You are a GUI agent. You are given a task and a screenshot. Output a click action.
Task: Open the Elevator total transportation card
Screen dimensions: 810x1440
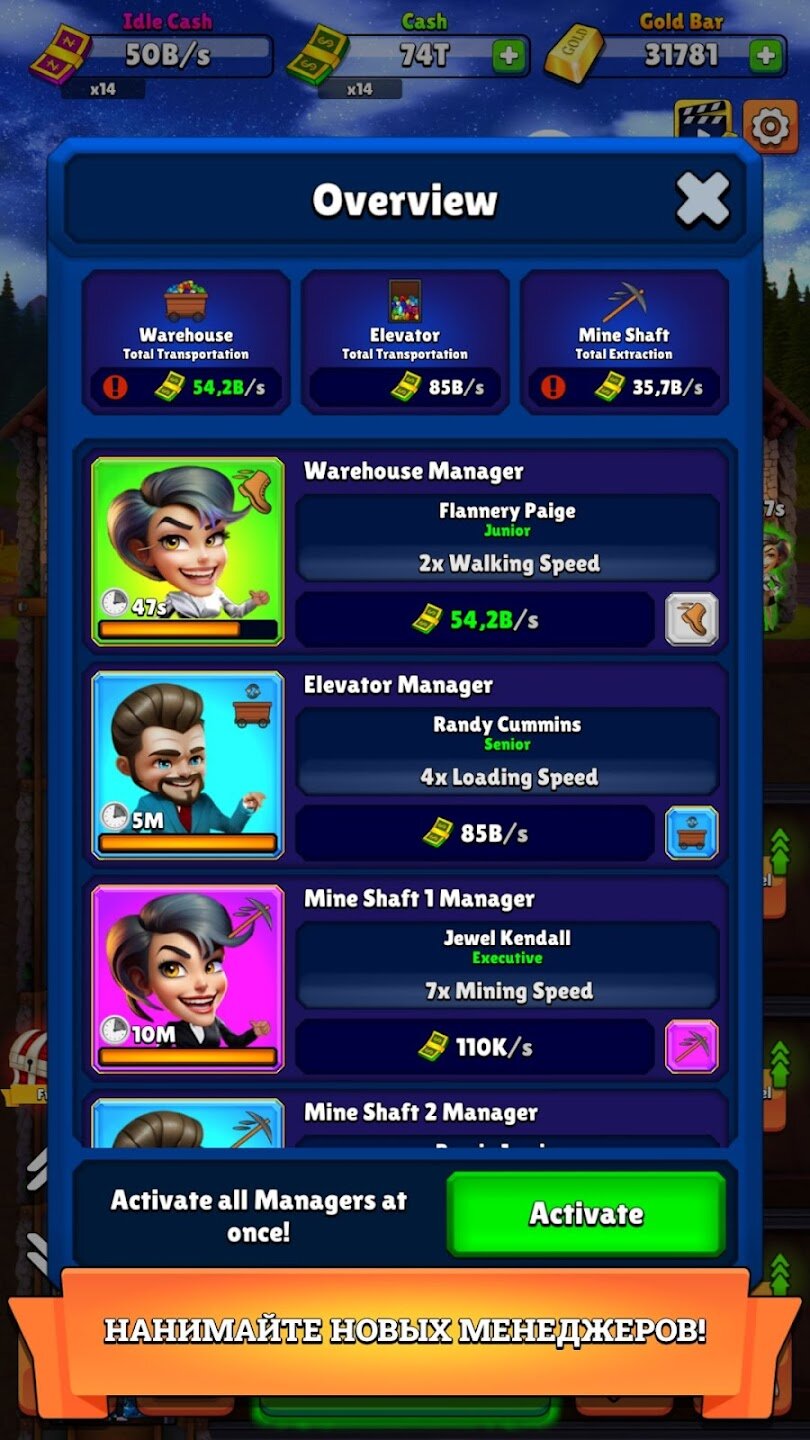coord(405,341)
